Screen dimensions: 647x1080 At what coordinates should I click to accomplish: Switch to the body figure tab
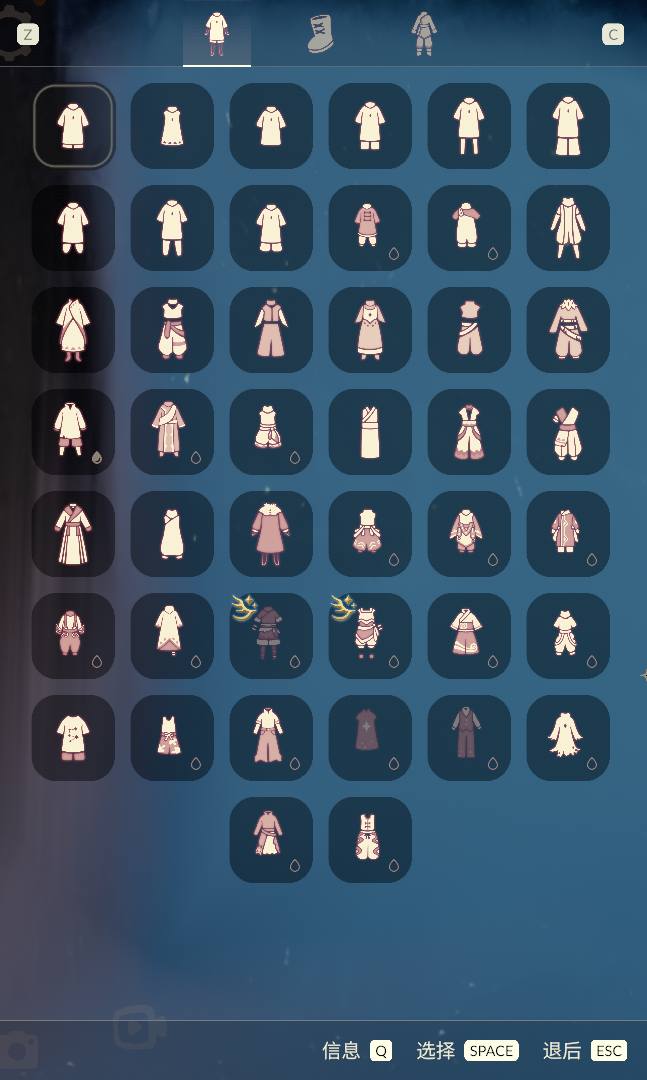coord(424,33)
